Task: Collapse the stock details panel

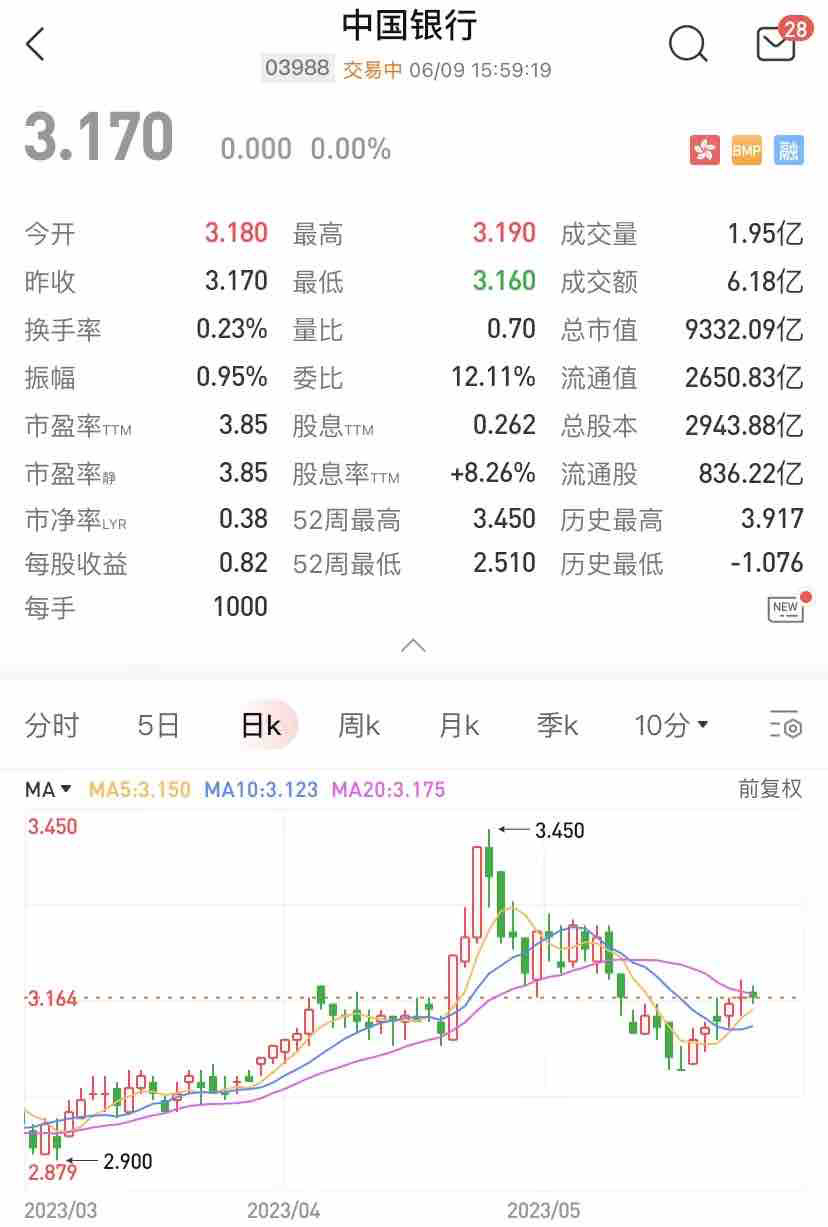Action: [413, 646]
